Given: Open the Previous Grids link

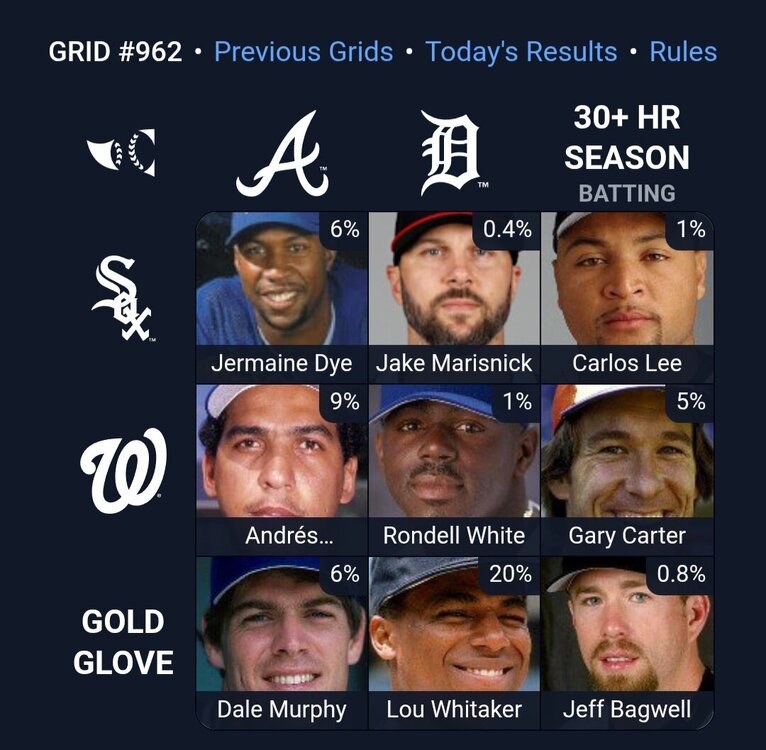Looking at the screenshot, I should 304,52.
